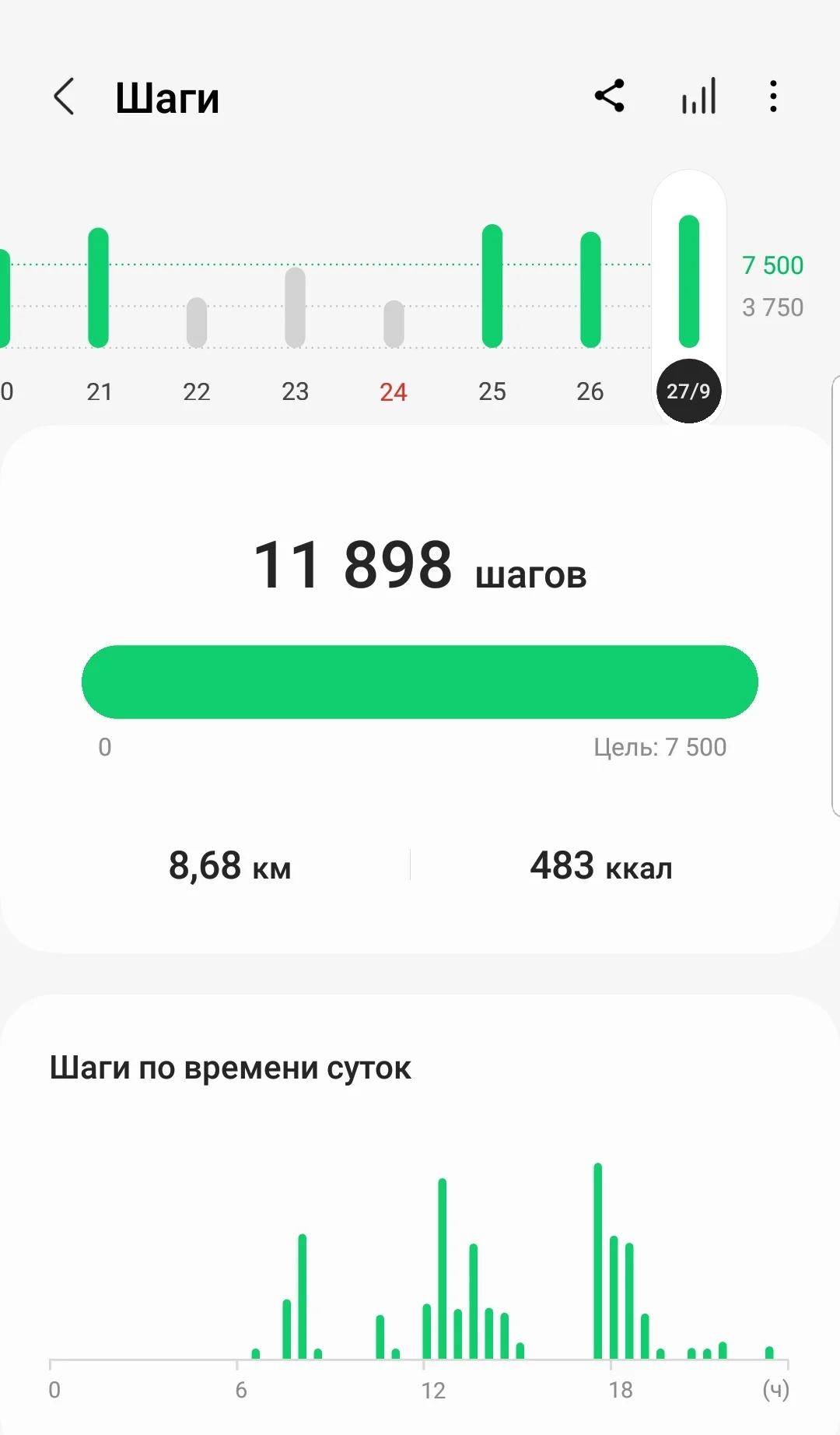Go back from the Шаги screen
This screenshot has height=1435, width=840.
coord(65,97)
